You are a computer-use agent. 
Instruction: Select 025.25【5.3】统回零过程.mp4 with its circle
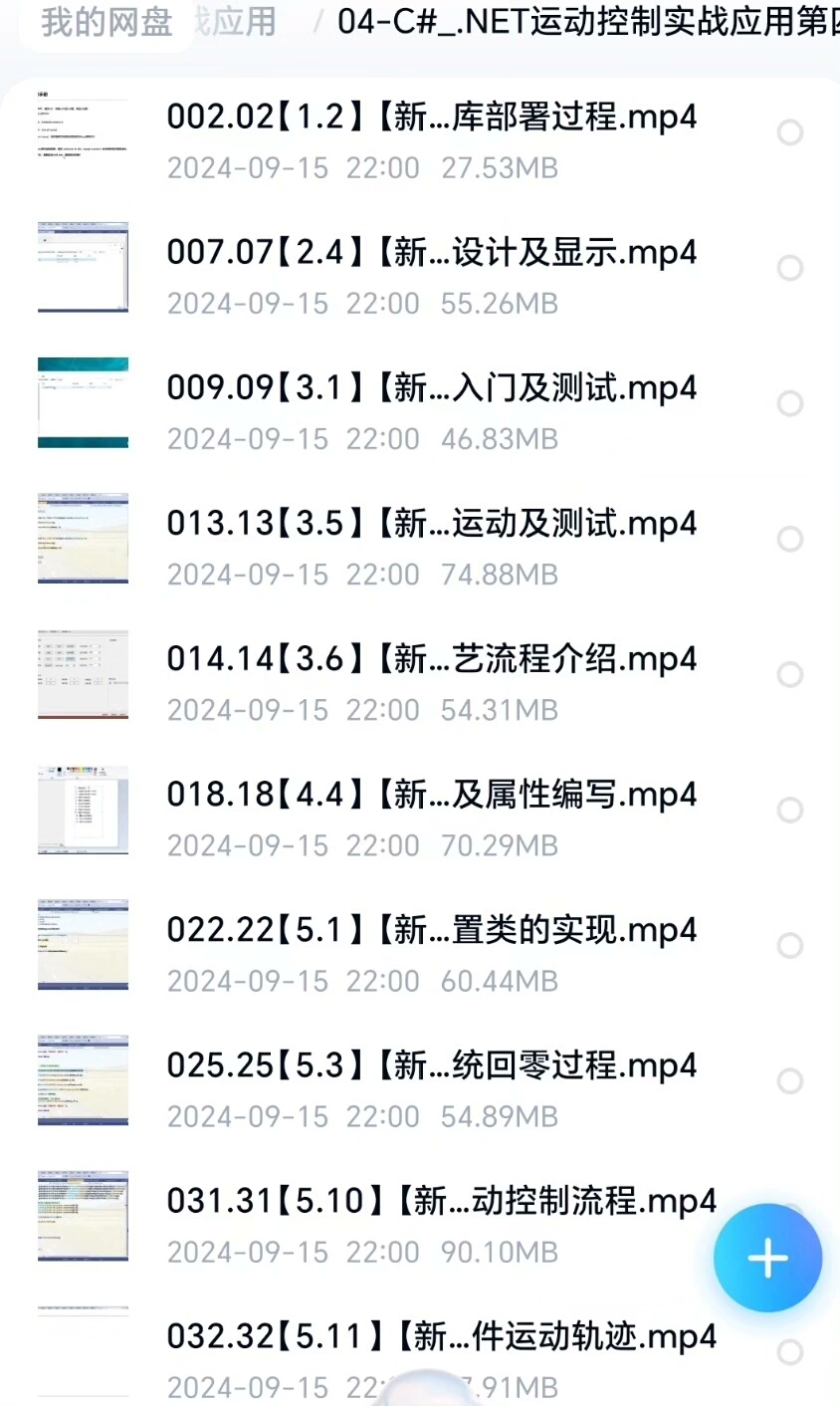click(x=790, y=1080)
